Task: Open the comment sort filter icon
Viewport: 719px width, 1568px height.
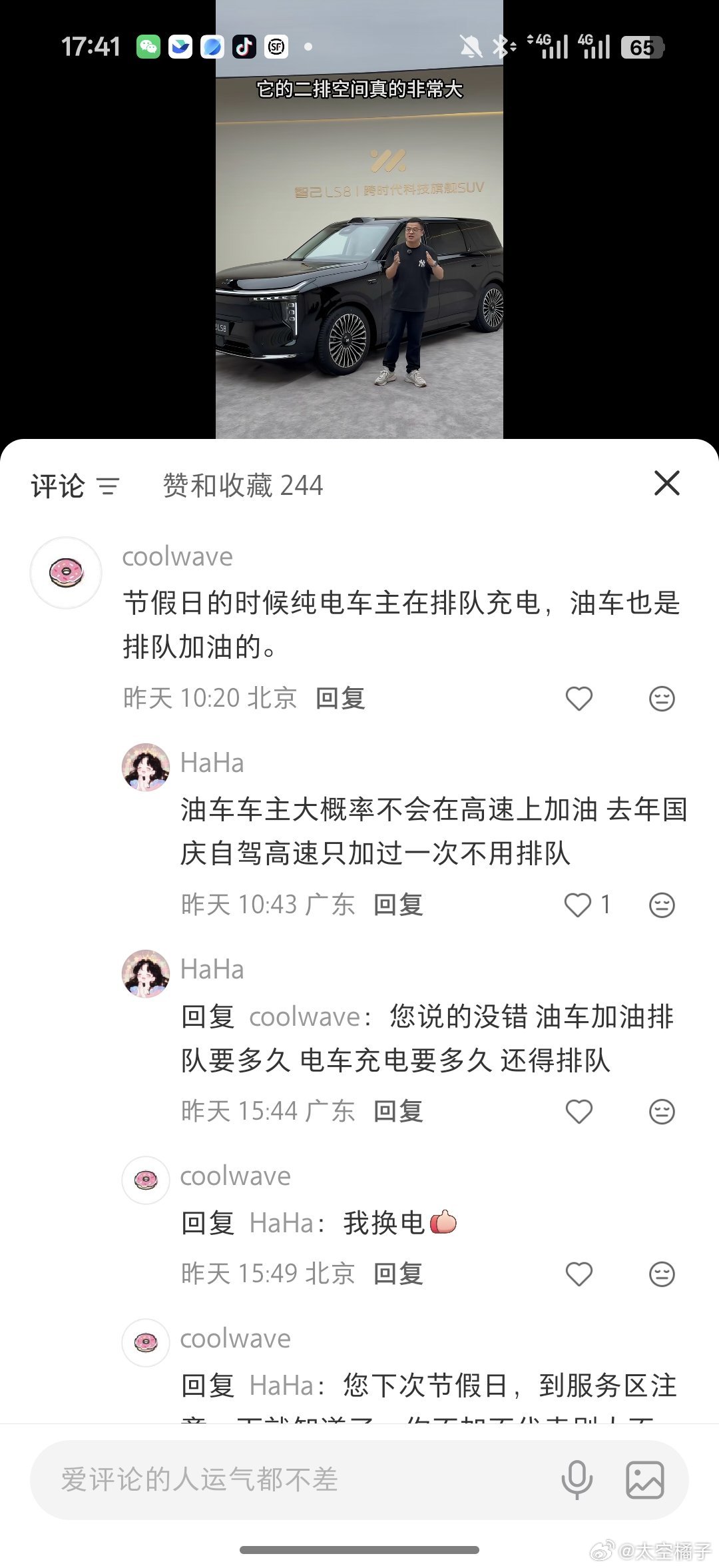Action: [x=109, y=486]
